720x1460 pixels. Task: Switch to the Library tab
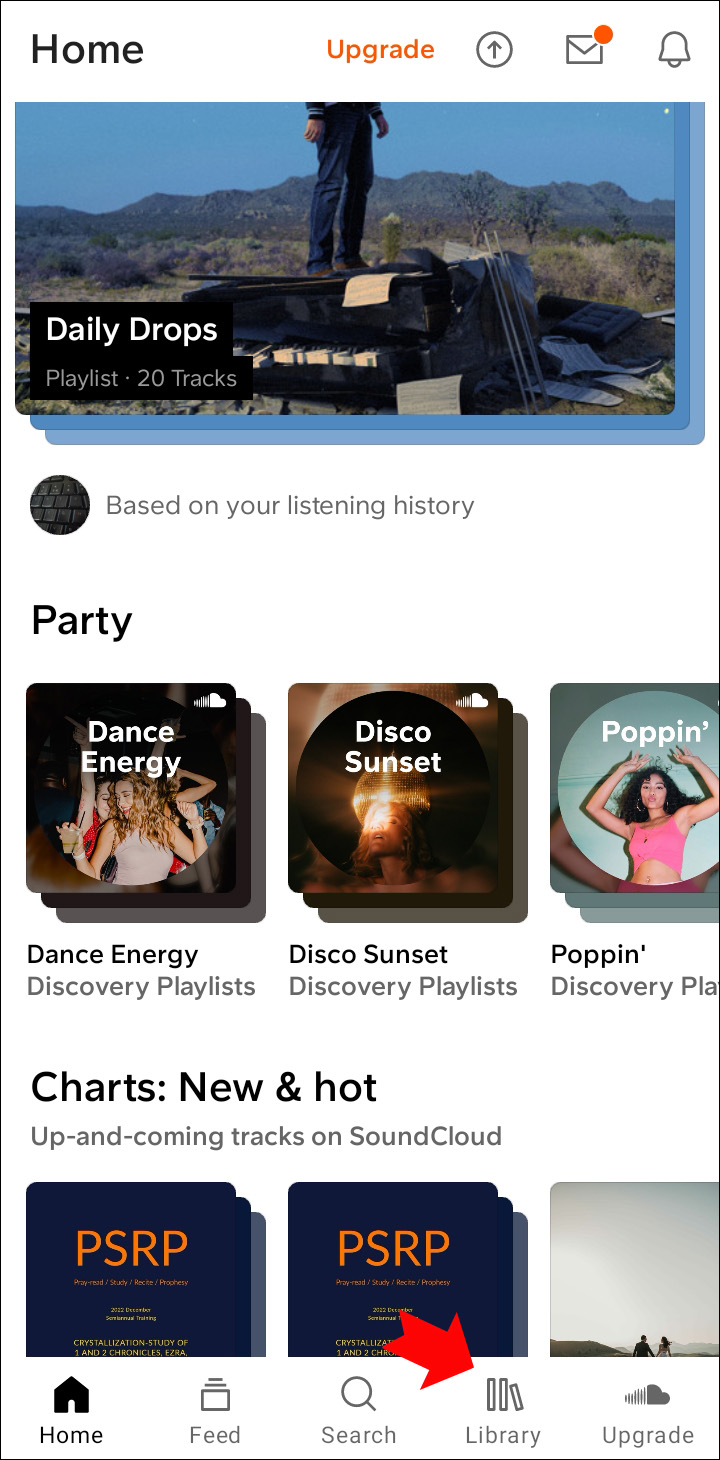pos(503,1410)
